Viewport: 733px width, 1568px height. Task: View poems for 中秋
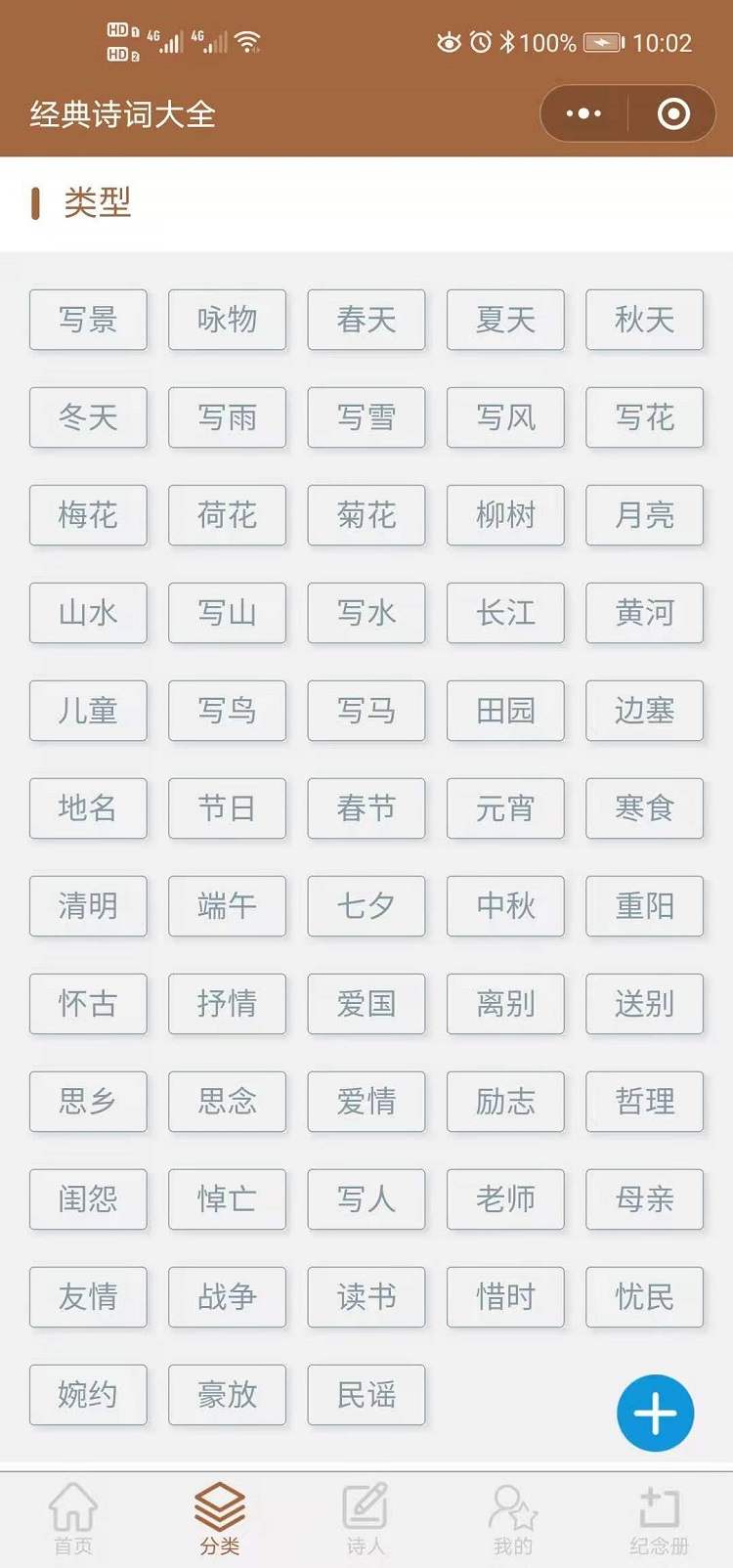click(505, 906)
